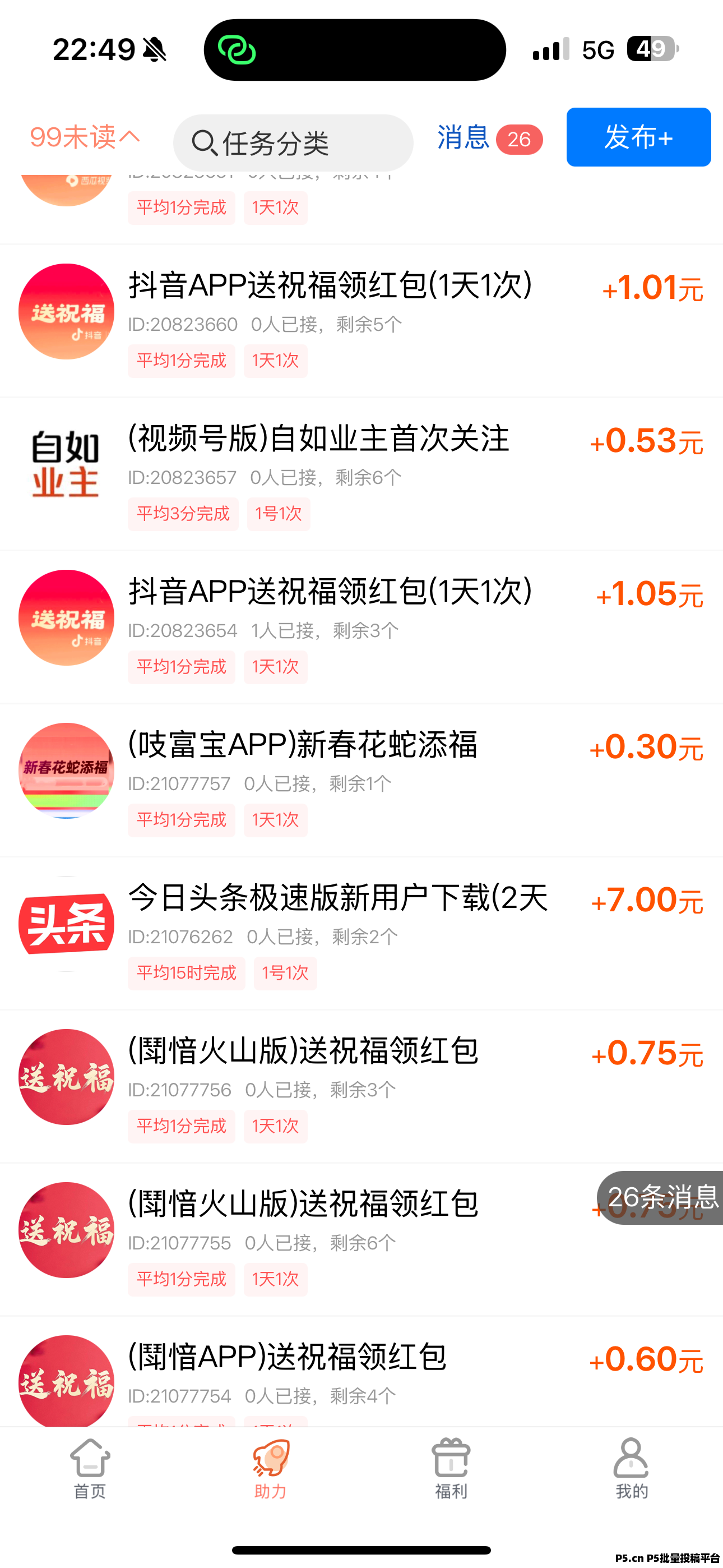Tap the 发布+ publish button
Viewport: 723px width, 1568px height.
[638, 137]
